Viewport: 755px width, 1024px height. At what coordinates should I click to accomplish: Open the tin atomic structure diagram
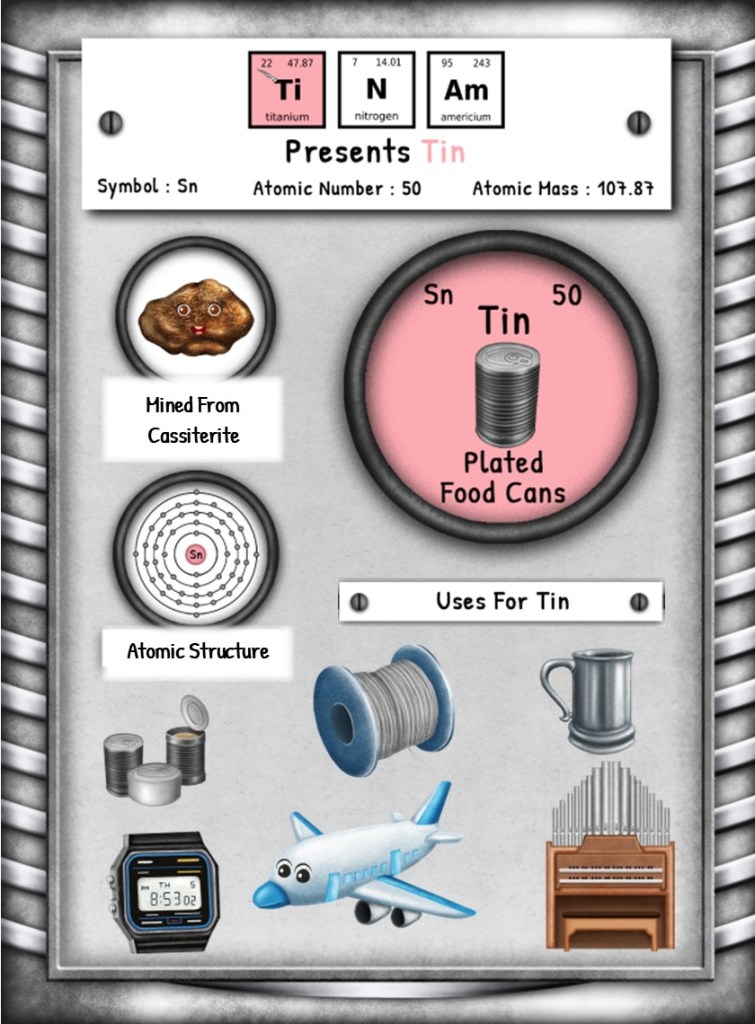(196, 552)
